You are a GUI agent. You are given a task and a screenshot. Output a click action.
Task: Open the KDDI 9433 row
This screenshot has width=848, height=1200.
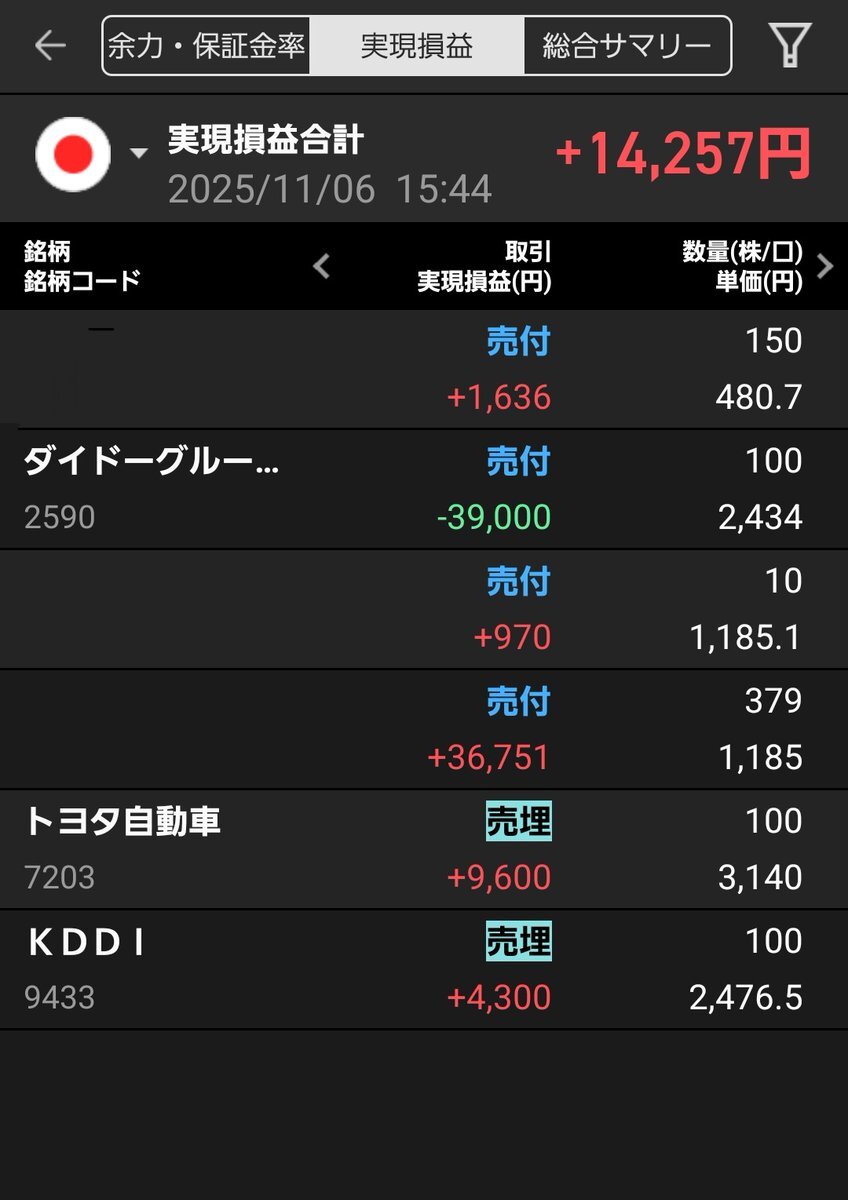pos(424,969)
